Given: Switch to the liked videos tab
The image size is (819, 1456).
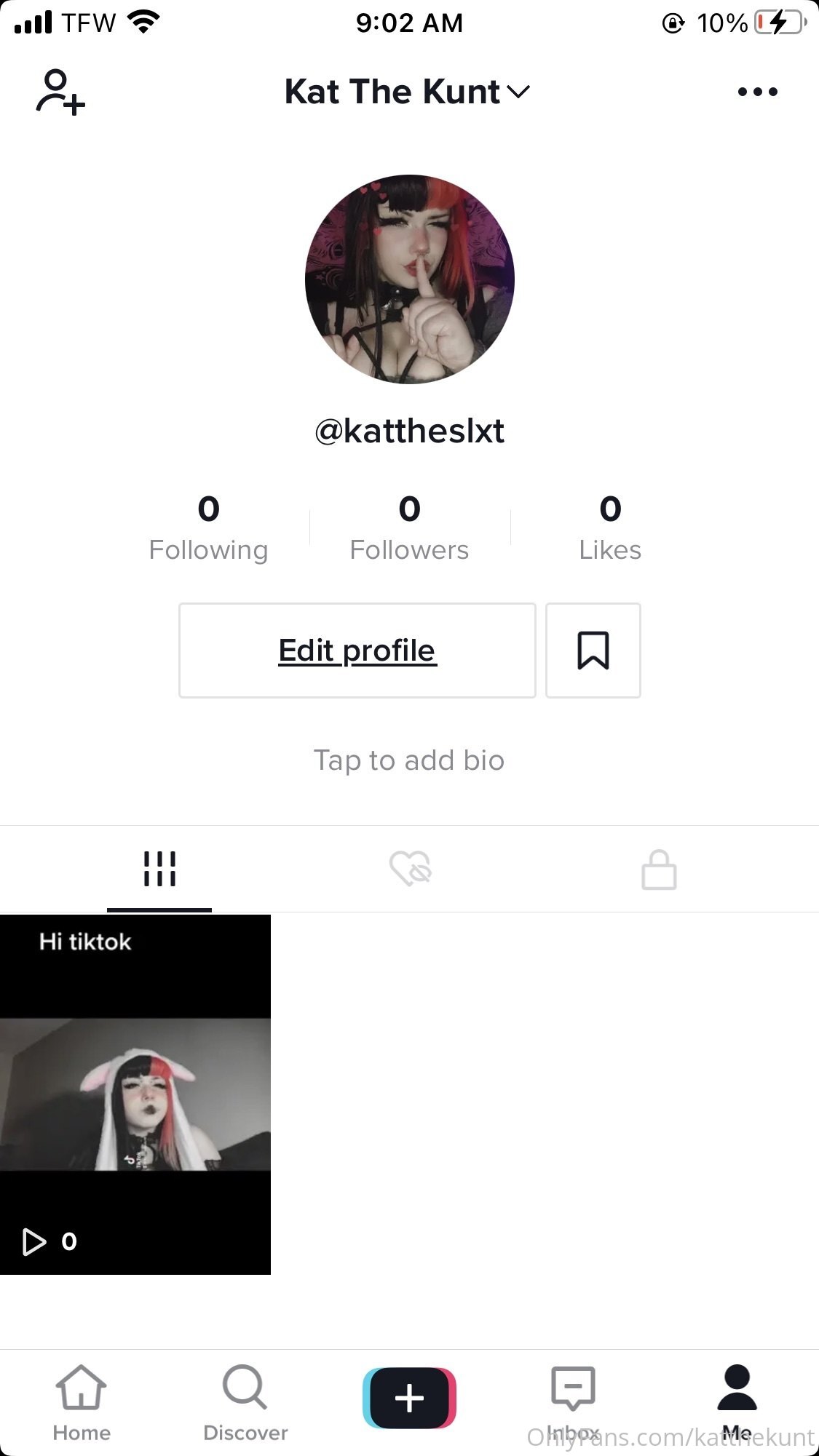Looking at the screenshot, I should 410,869.
